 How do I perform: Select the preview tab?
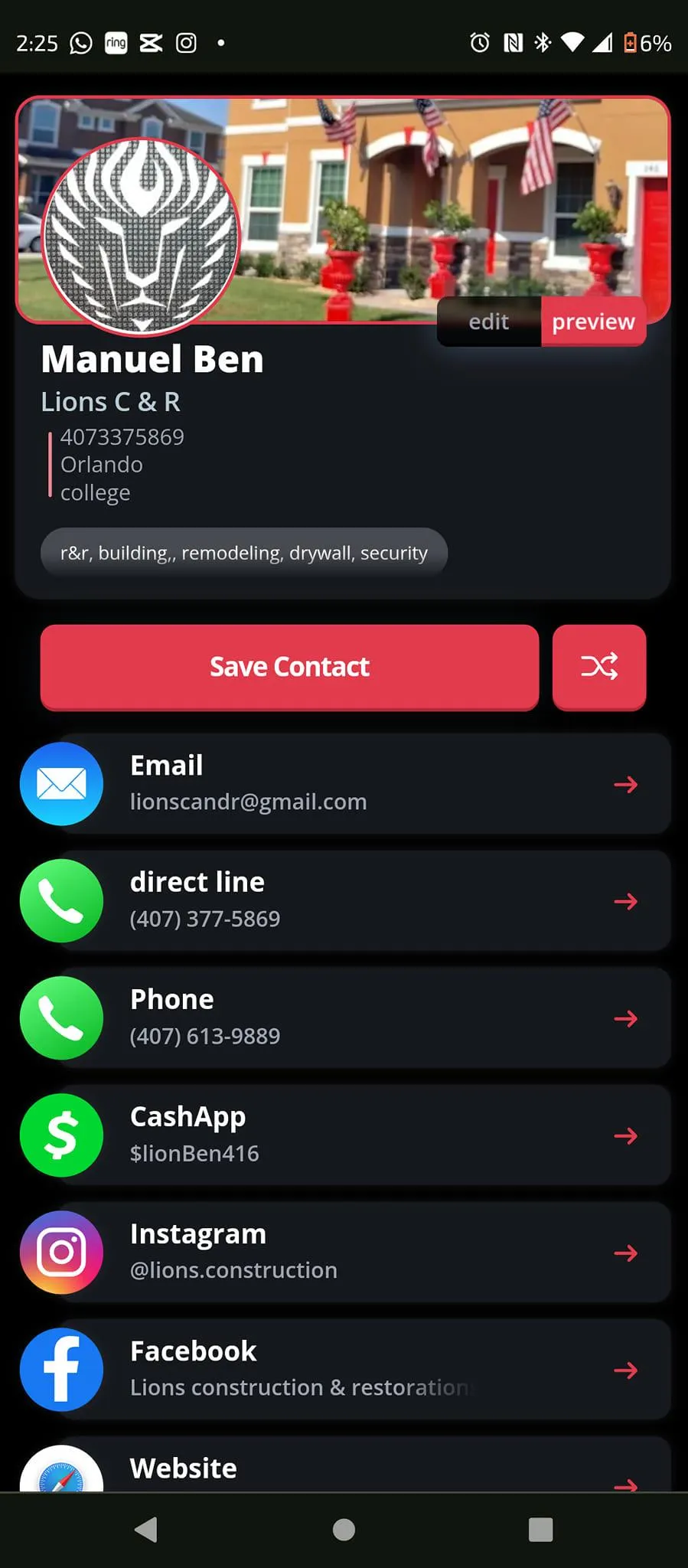593,322
